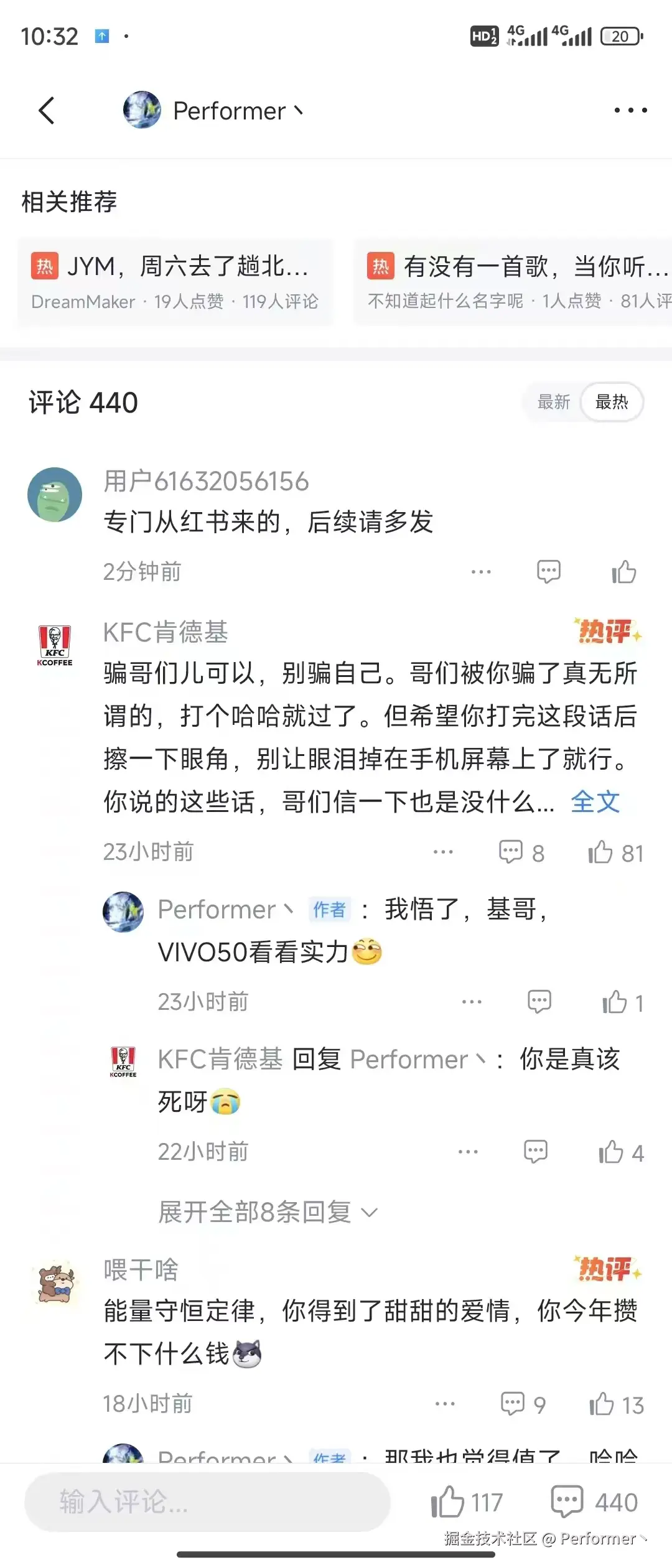This screenshot has height=1568, width=672.
Task: Like Performer's reply "我悟了，基哥"
Action: click(x=621, y=1002)
